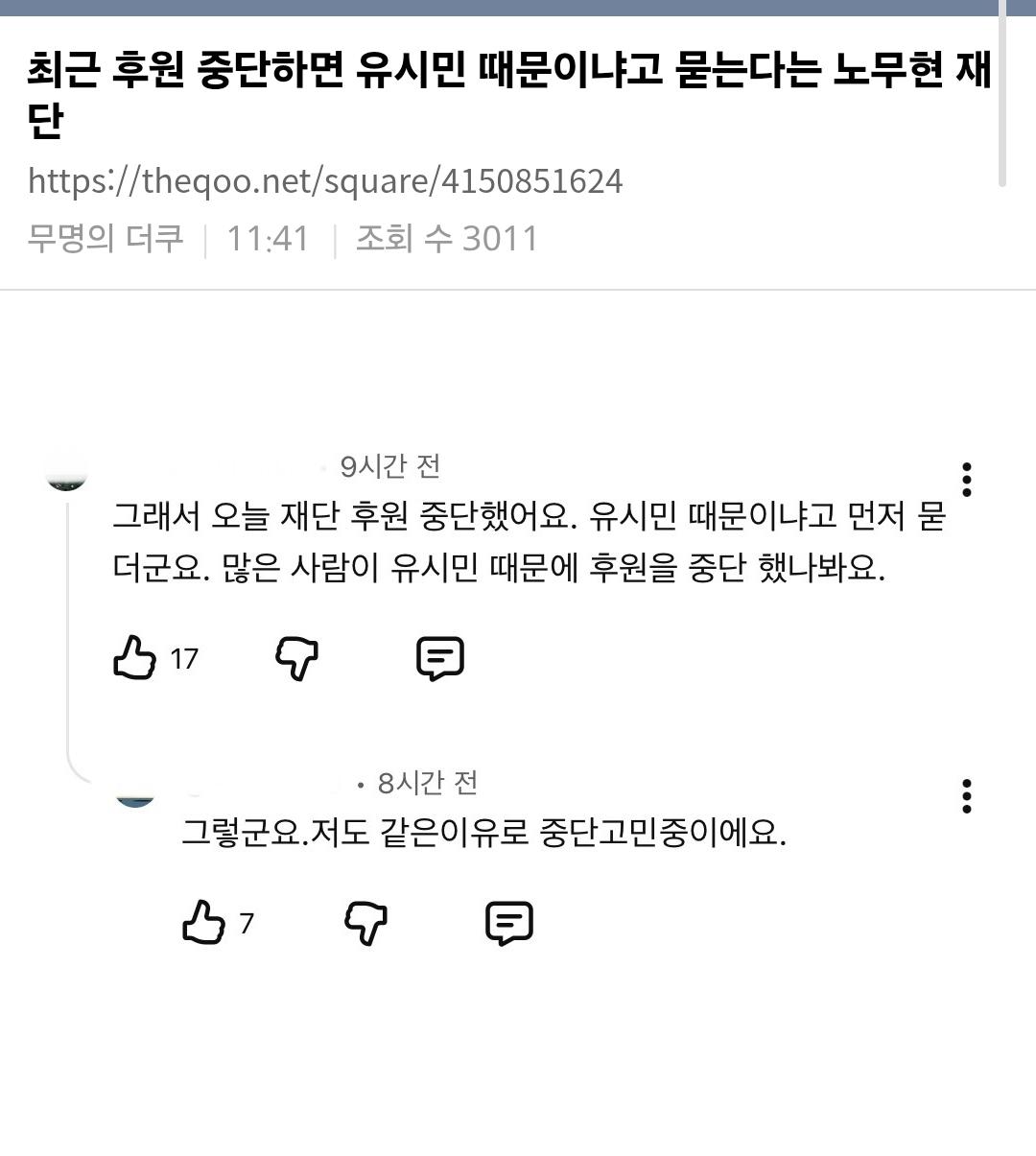Select the author name 무명의 더쿠
This screenshot has width=1036, height=1156.
[x=106, y=238]
